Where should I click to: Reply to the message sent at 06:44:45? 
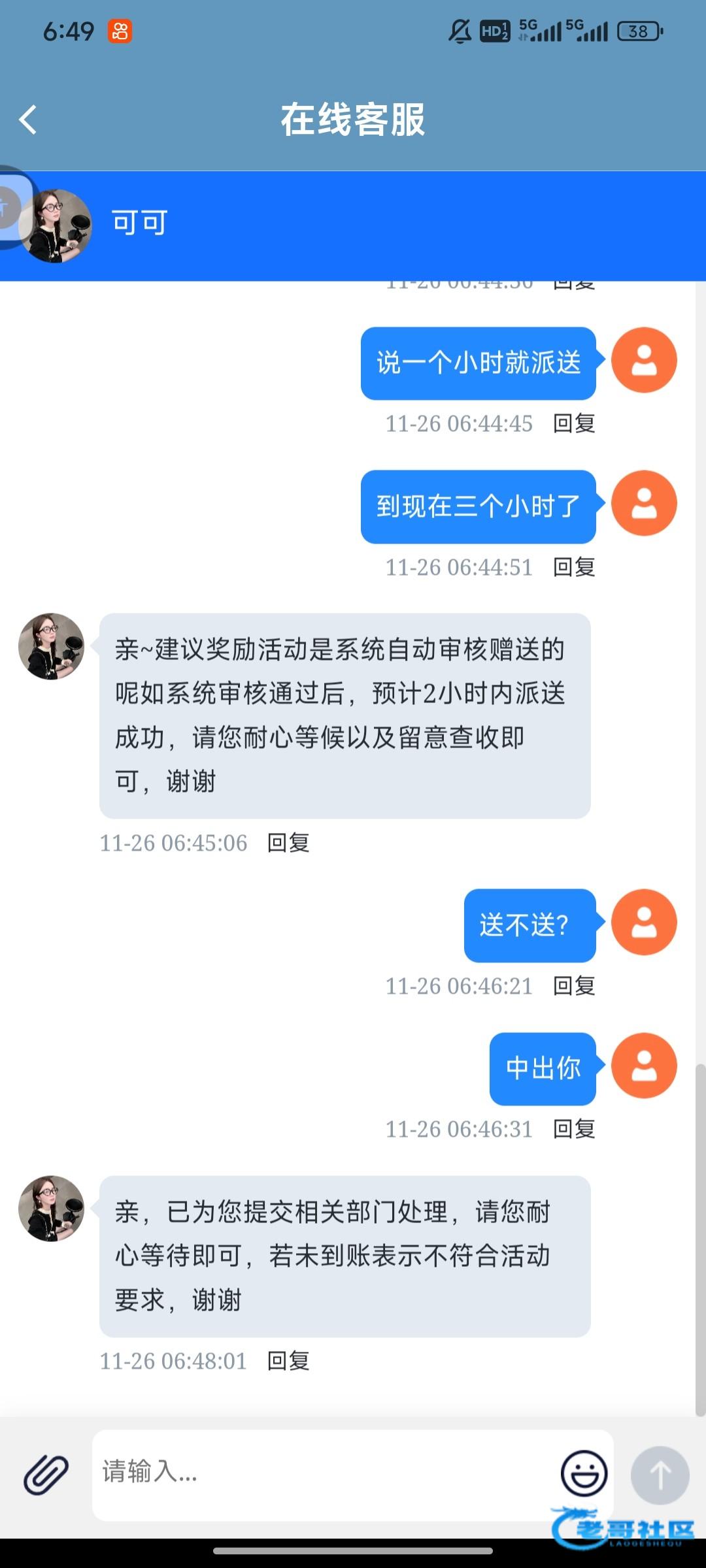click(x=574, y=423)
